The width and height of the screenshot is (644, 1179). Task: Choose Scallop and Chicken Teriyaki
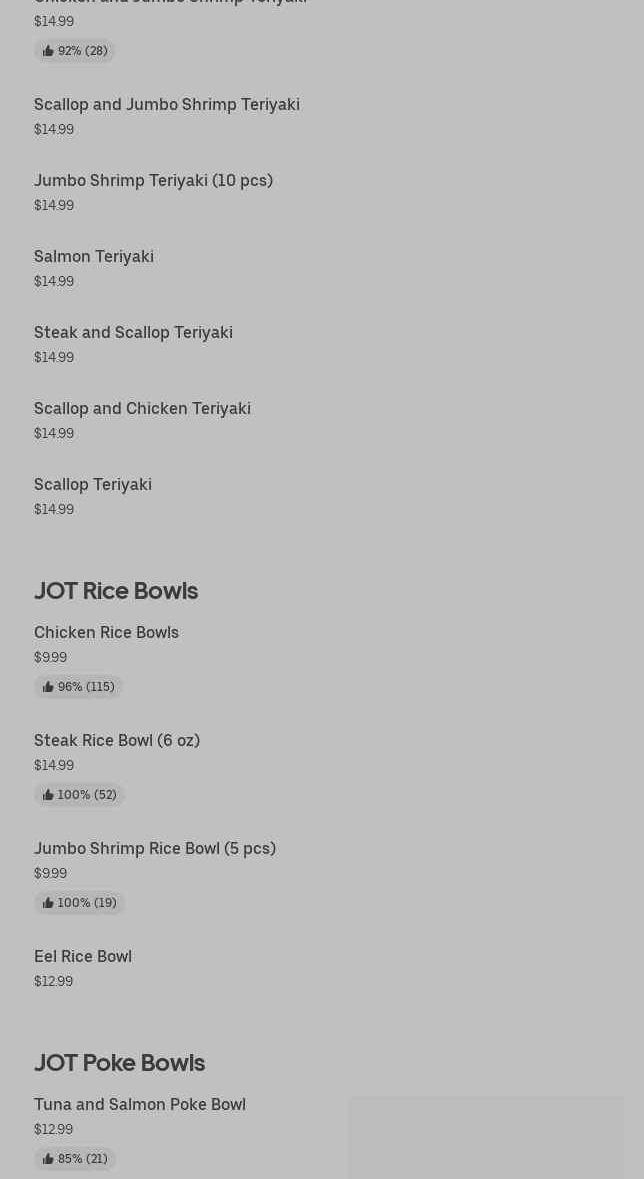(142, 409)
